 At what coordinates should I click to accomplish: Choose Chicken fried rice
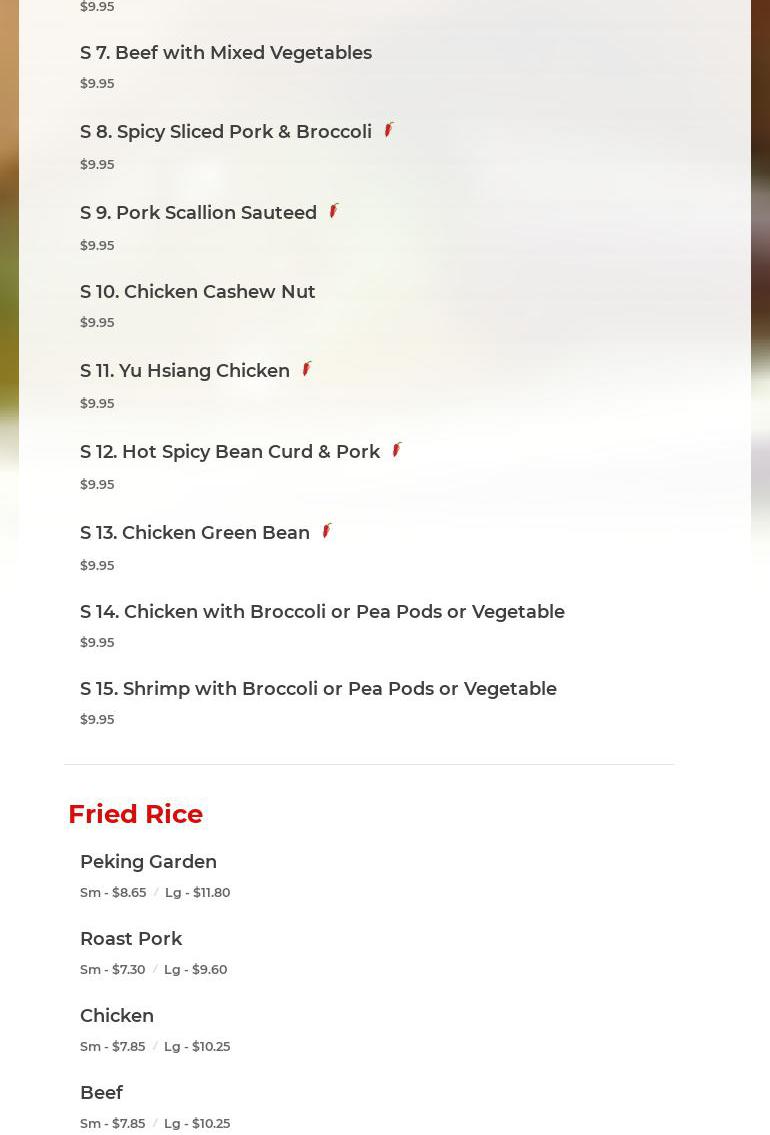click(117, 1016)
